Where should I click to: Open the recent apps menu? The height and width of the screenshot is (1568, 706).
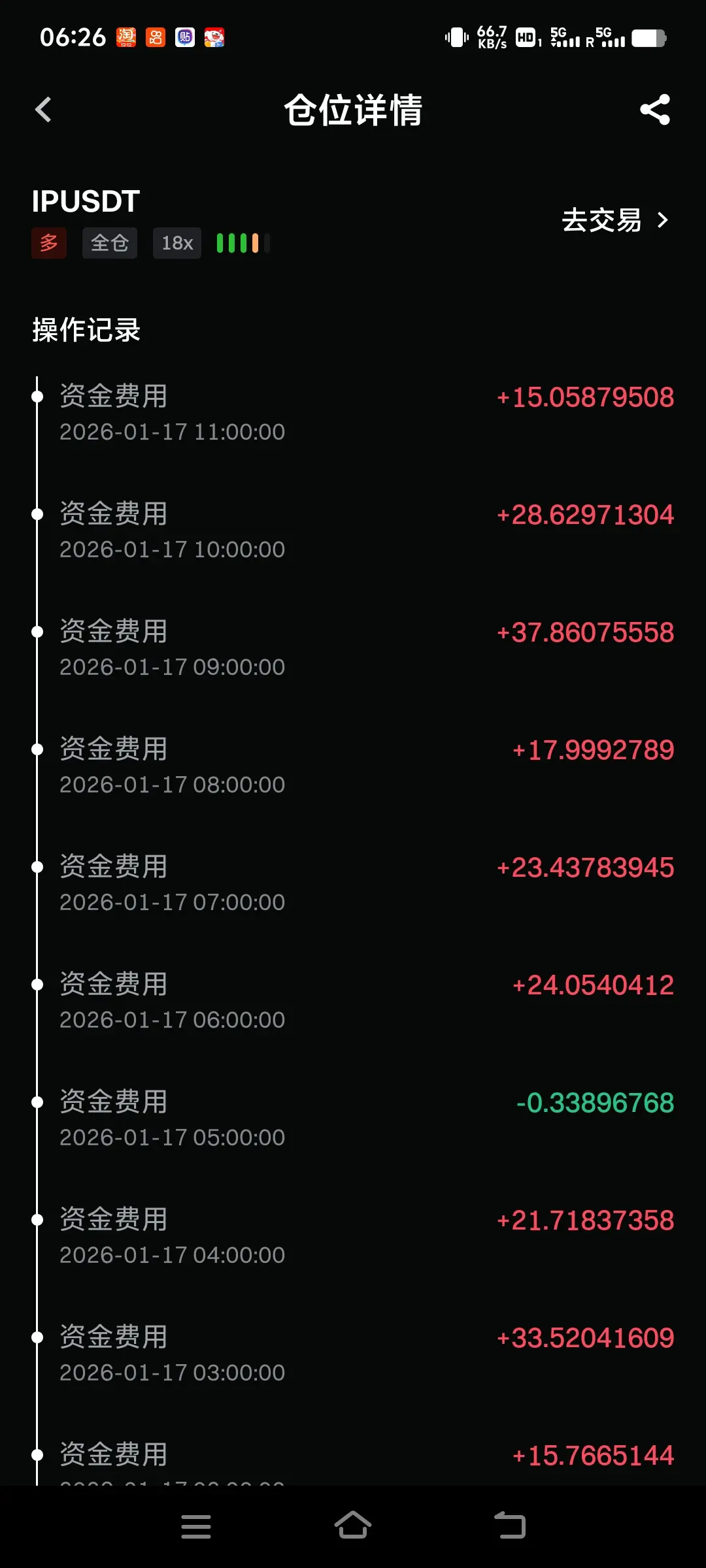click(x=196, y=1526)
